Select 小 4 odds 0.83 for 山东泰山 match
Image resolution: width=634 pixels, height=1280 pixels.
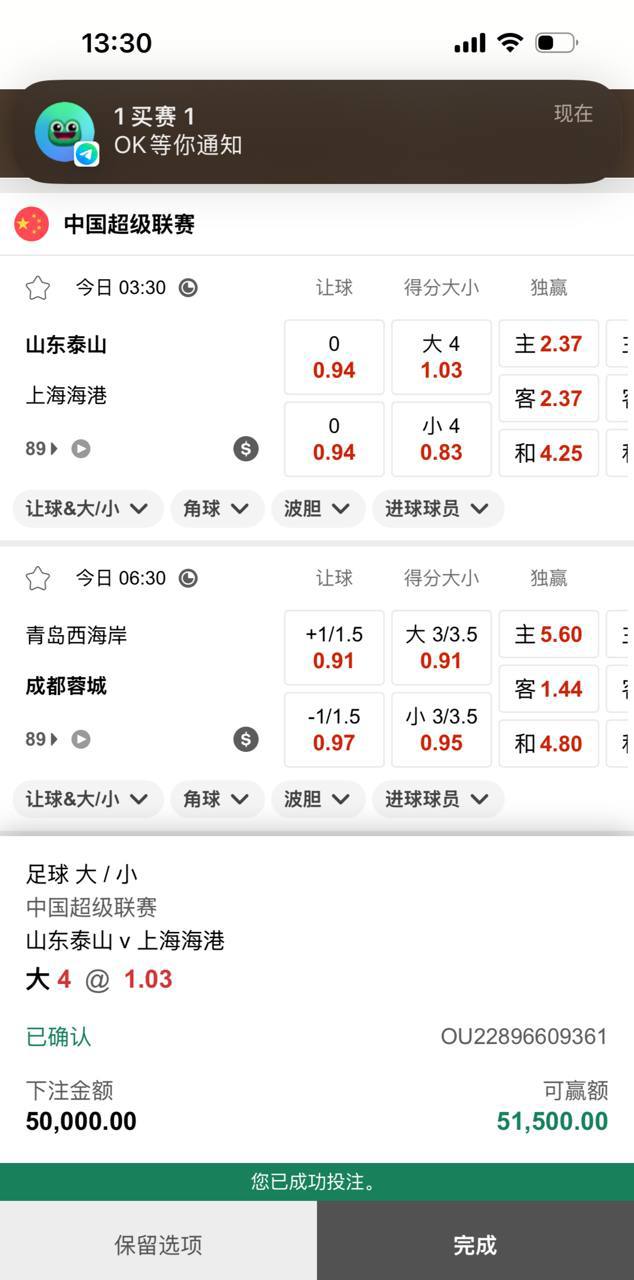tap(441, 439)
